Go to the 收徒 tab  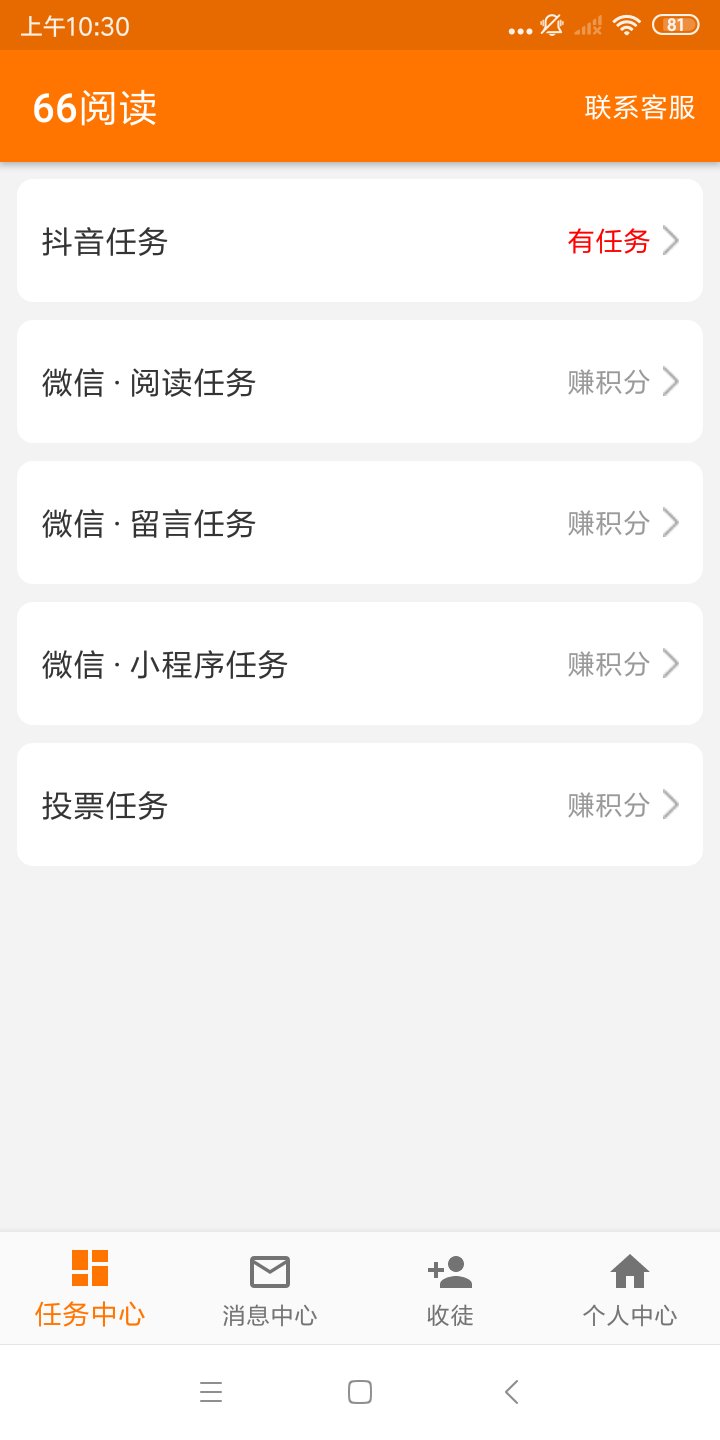pos(450,1288)
